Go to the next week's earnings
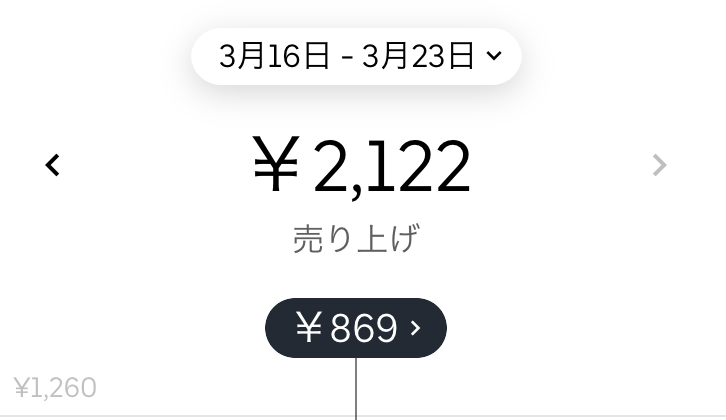Image resolution: width=726 pixels, height=420 pixels. [659, 165]
